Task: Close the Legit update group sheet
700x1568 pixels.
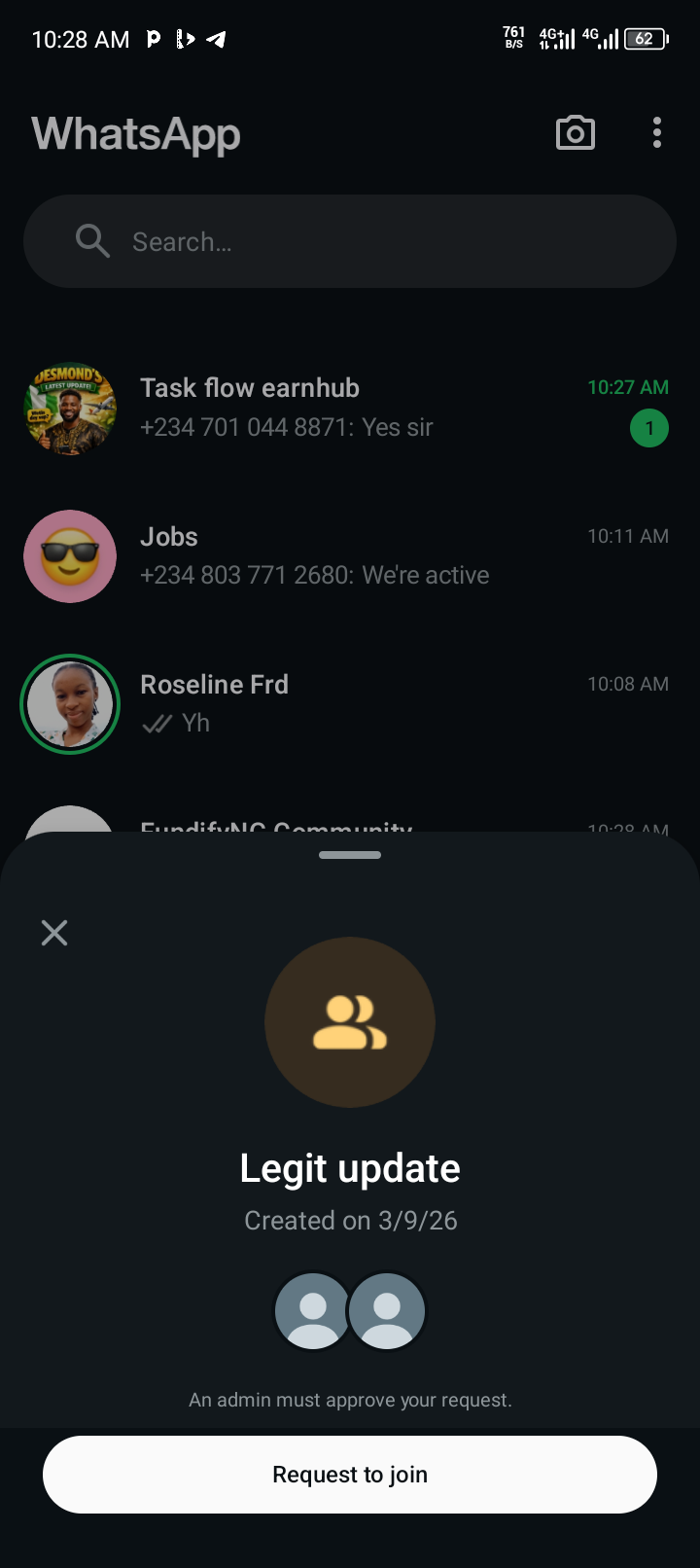Action: pyautogui.click(x=54, y=933)
